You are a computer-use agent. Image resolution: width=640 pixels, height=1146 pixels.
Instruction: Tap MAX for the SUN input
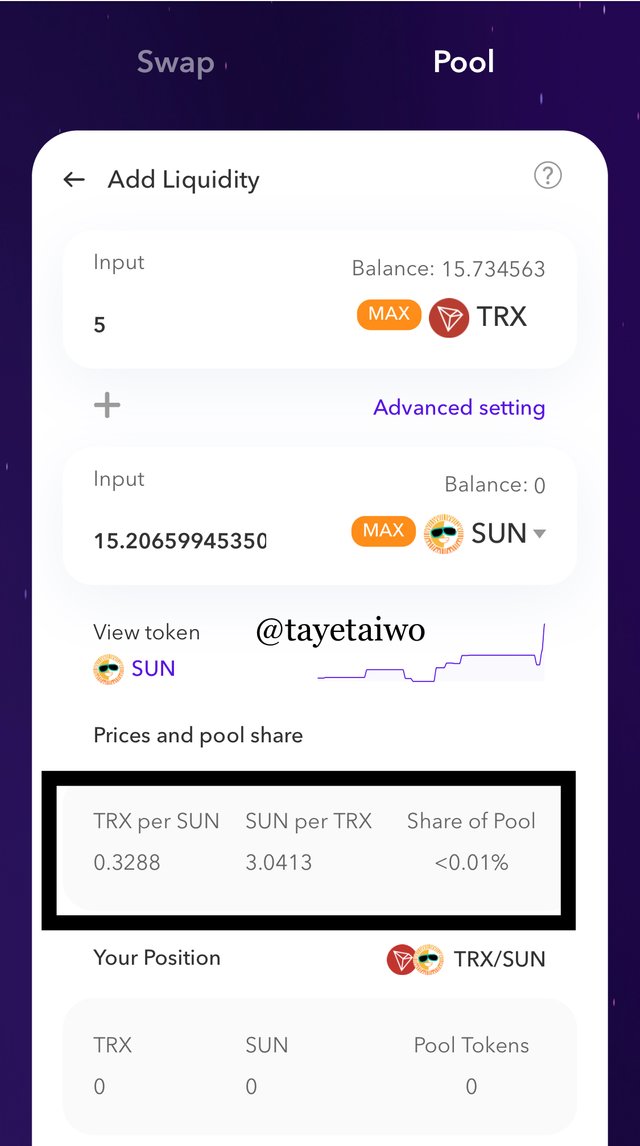click(x=384, y=531)
